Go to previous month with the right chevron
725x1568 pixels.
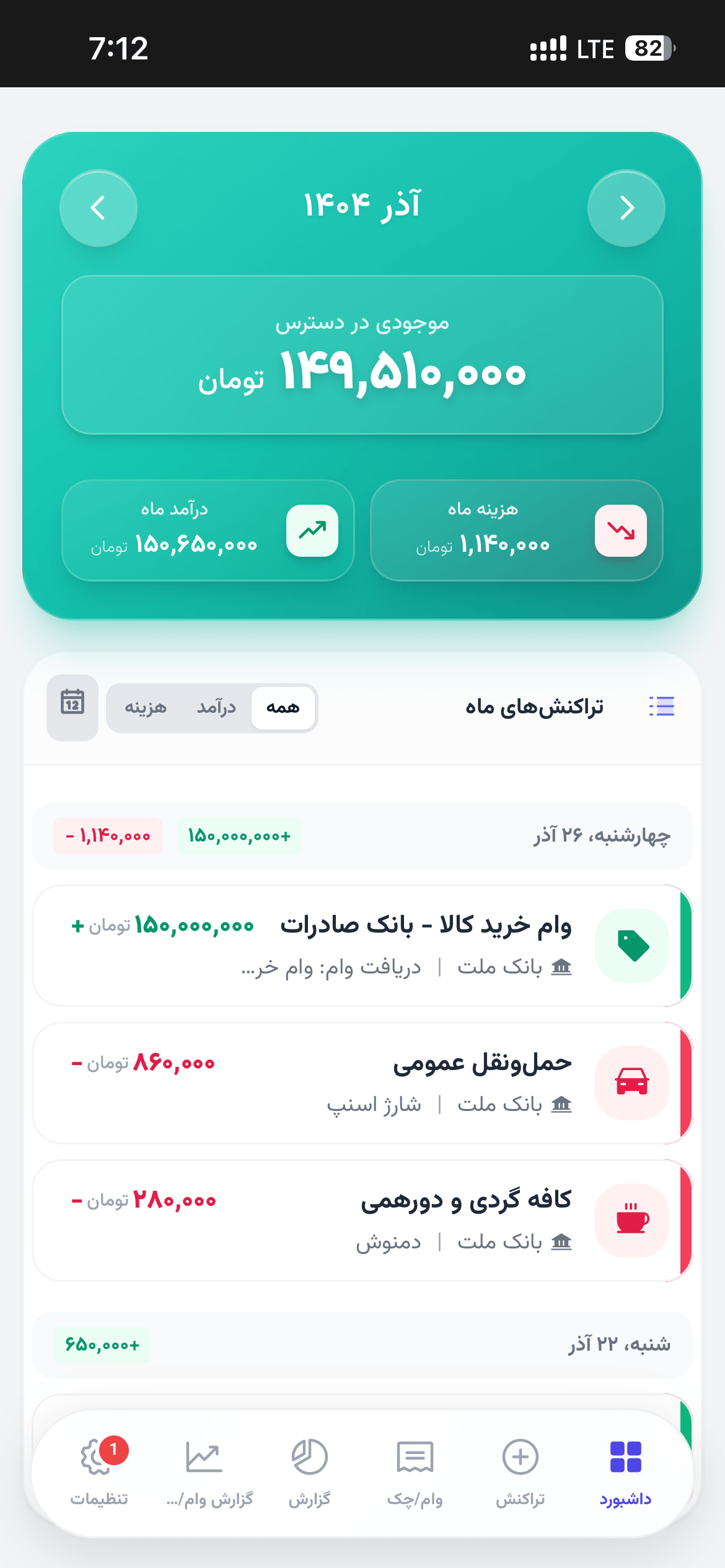tap(626, 208)
